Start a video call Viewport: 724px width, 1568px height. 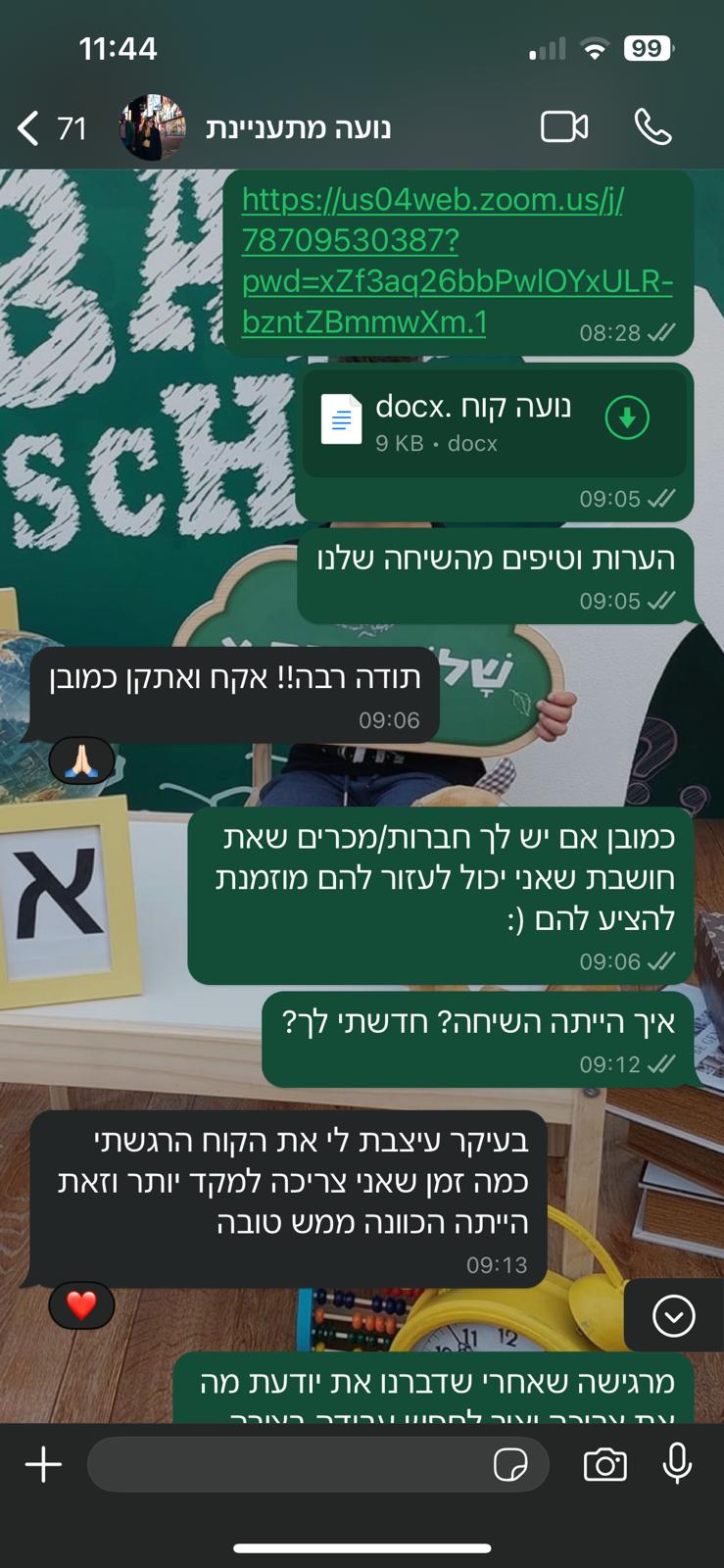564,127
